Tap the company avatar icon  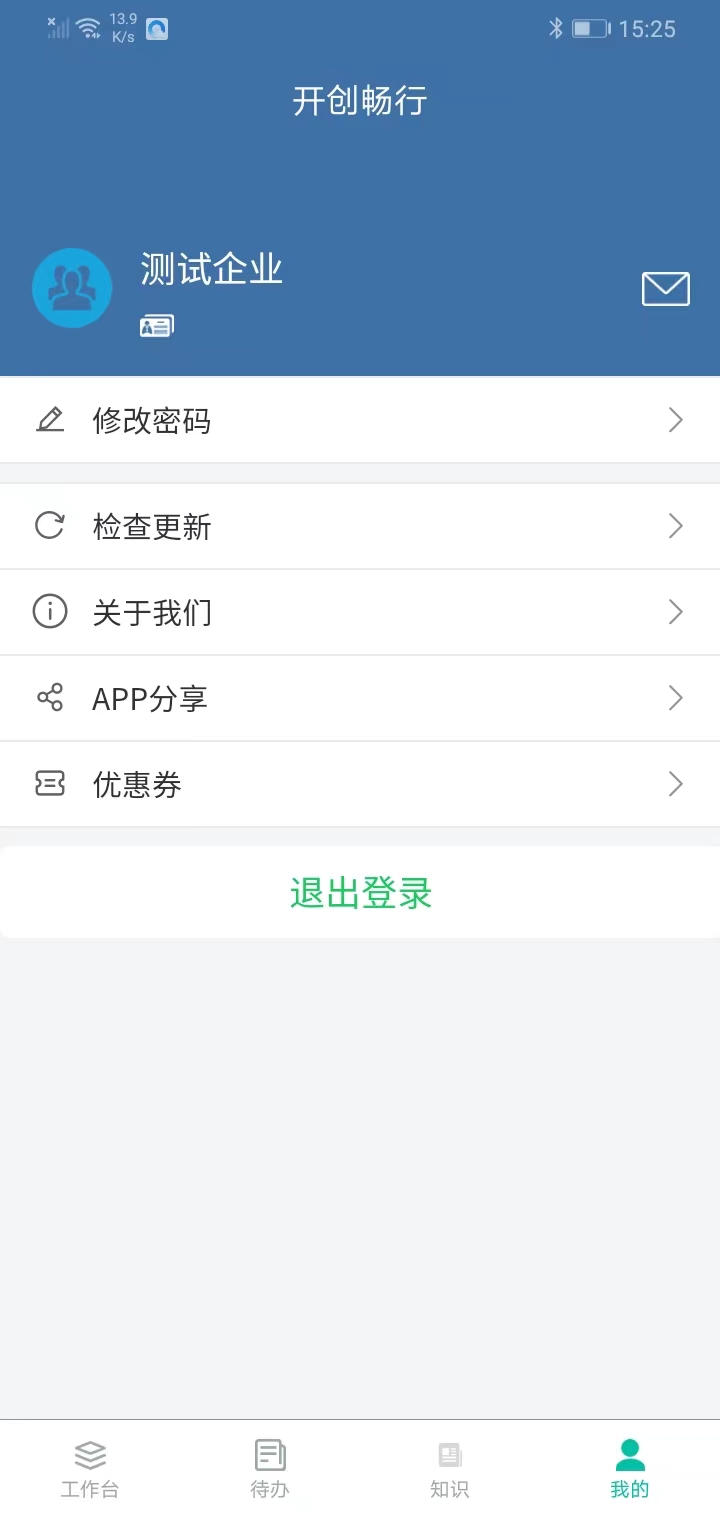[x=72, y=289]
